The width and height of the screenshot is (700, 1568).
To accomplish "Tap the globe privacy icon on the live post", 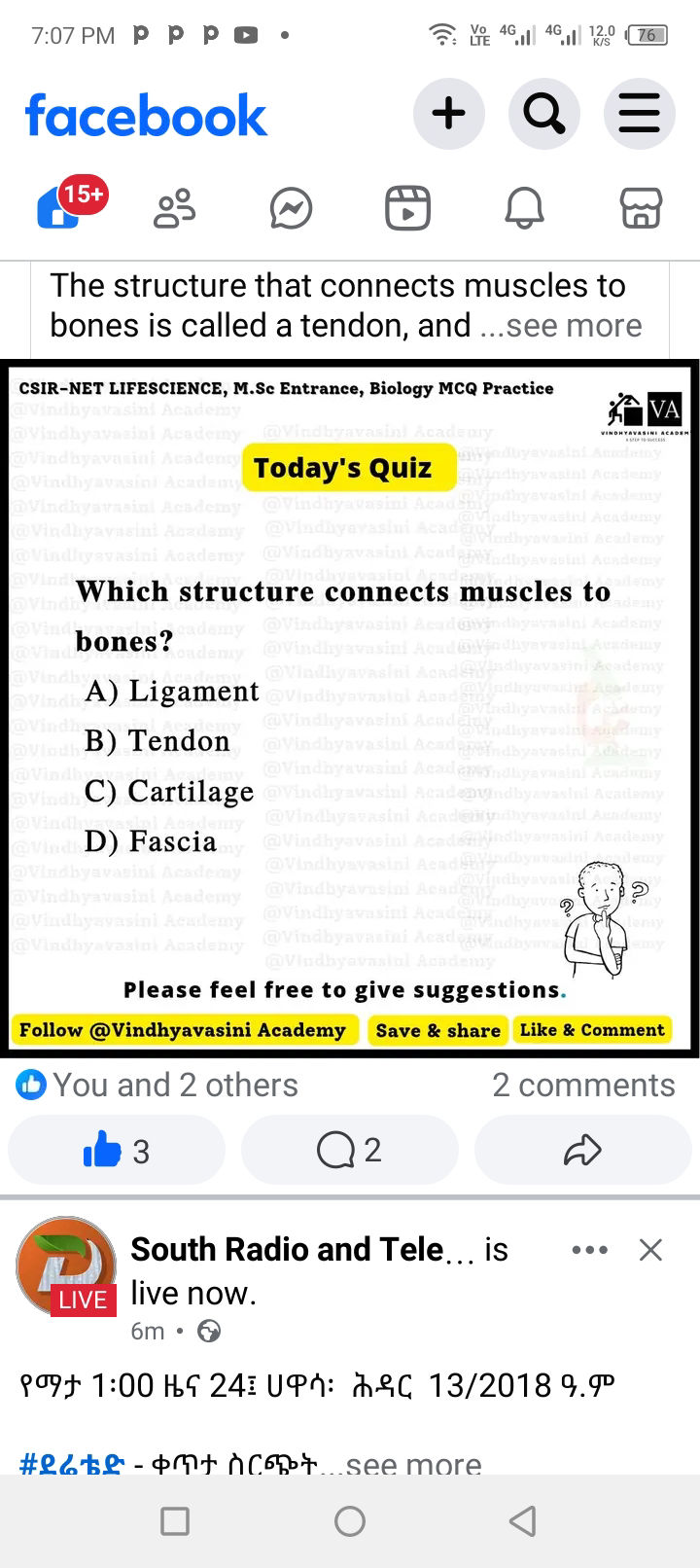I will 209,1331.
